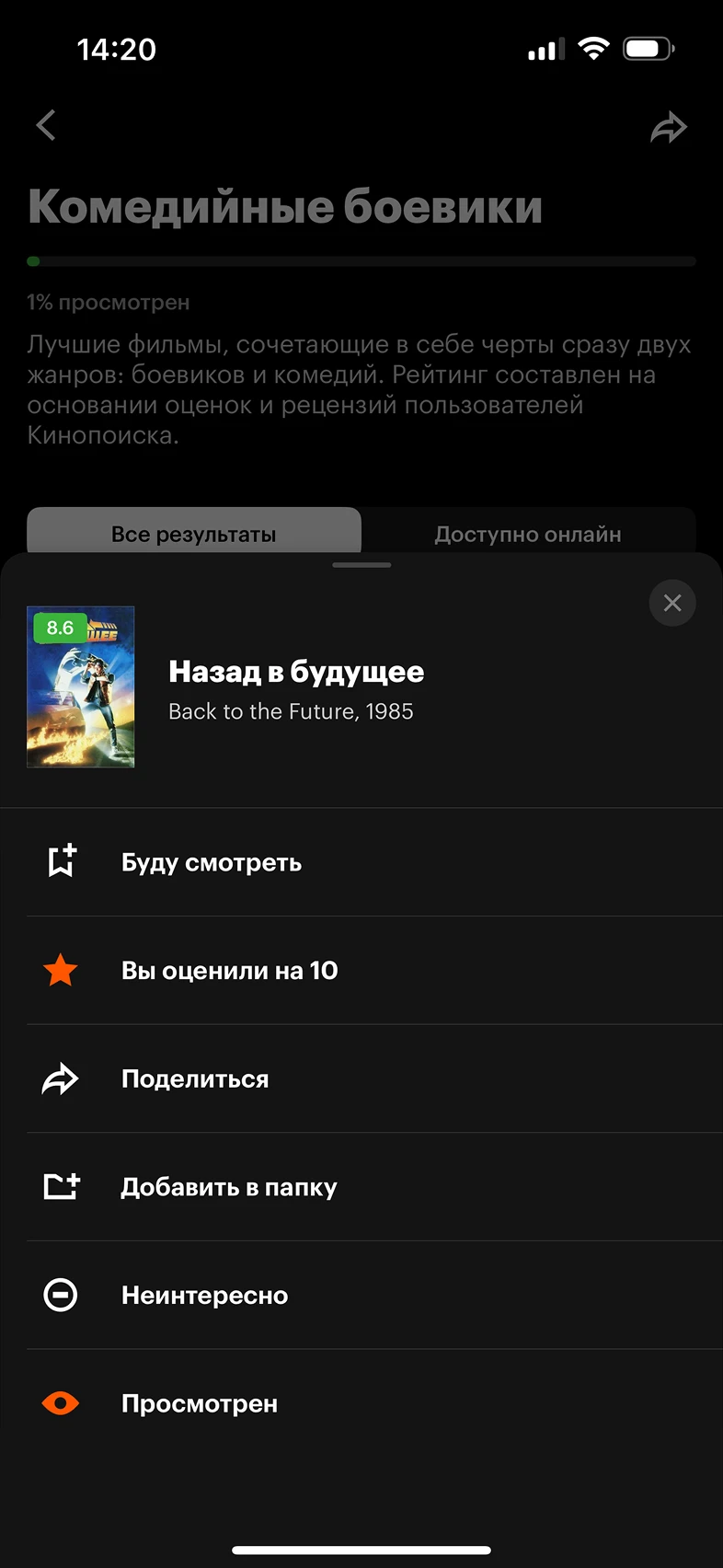The width and height of the screenshot is (723, 1568).
Task: Add film to 'Буду смотреть' watchlist
Action: click(x=212, y=862)
